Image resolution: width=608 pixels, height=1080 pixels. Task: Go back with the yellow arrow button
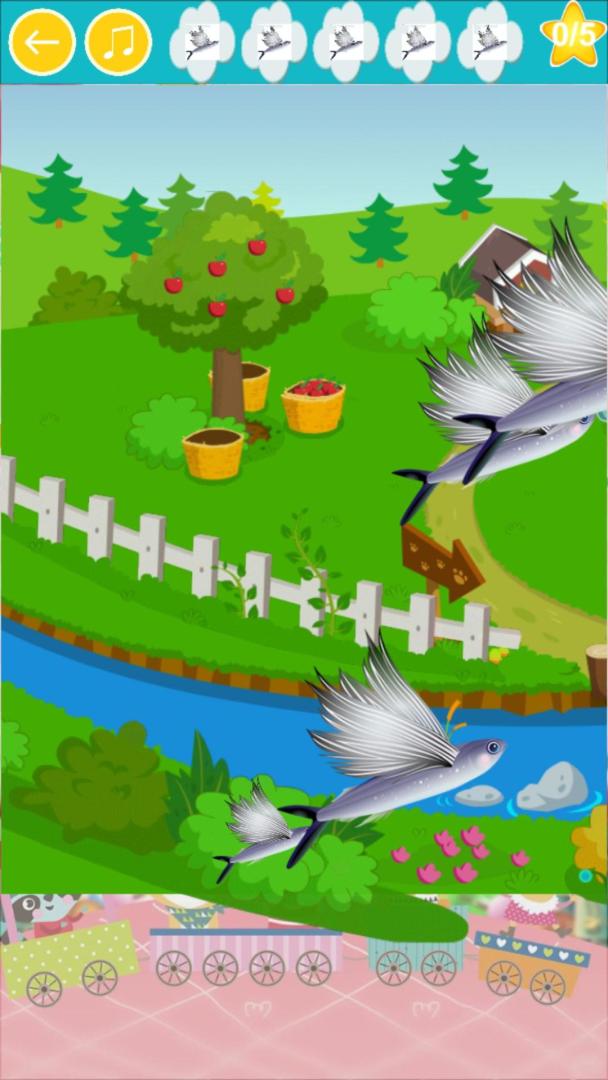tap(42, 42)
